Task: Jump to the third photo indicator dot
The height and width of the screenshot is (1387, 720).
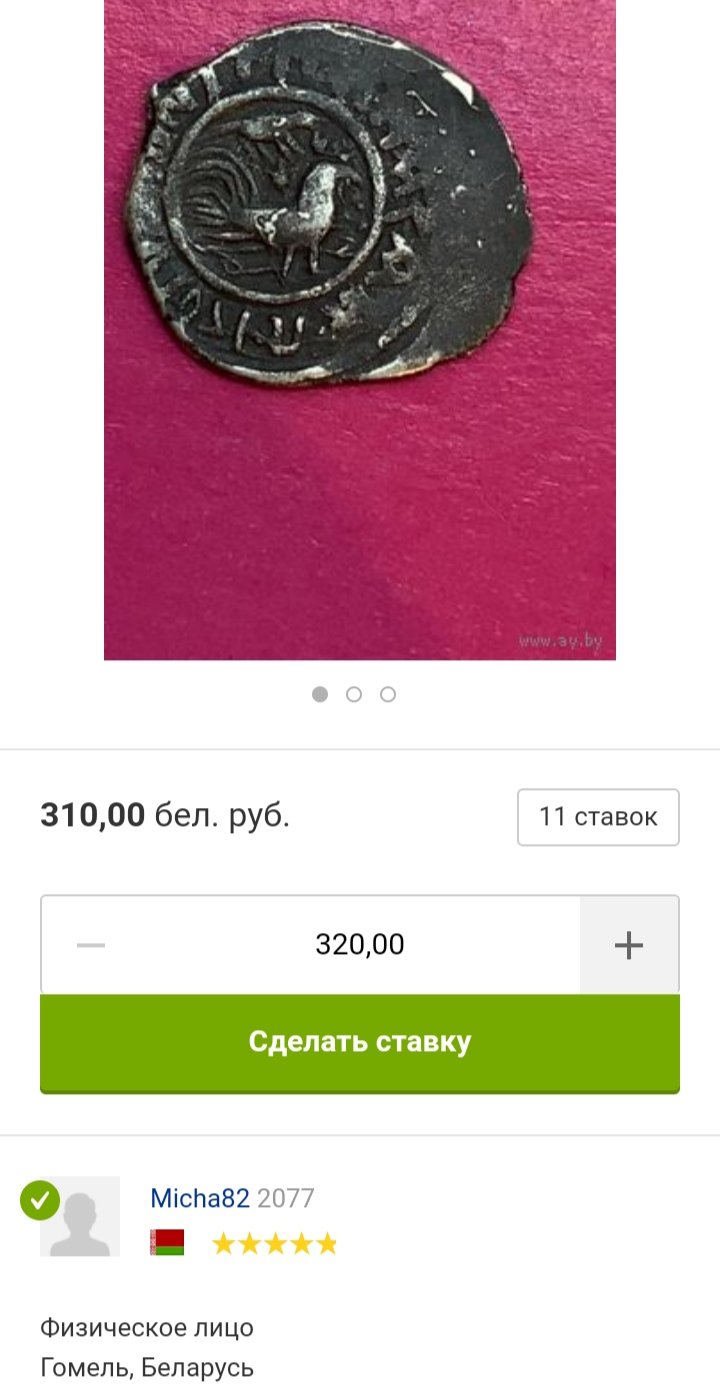Action: [388, 694]
